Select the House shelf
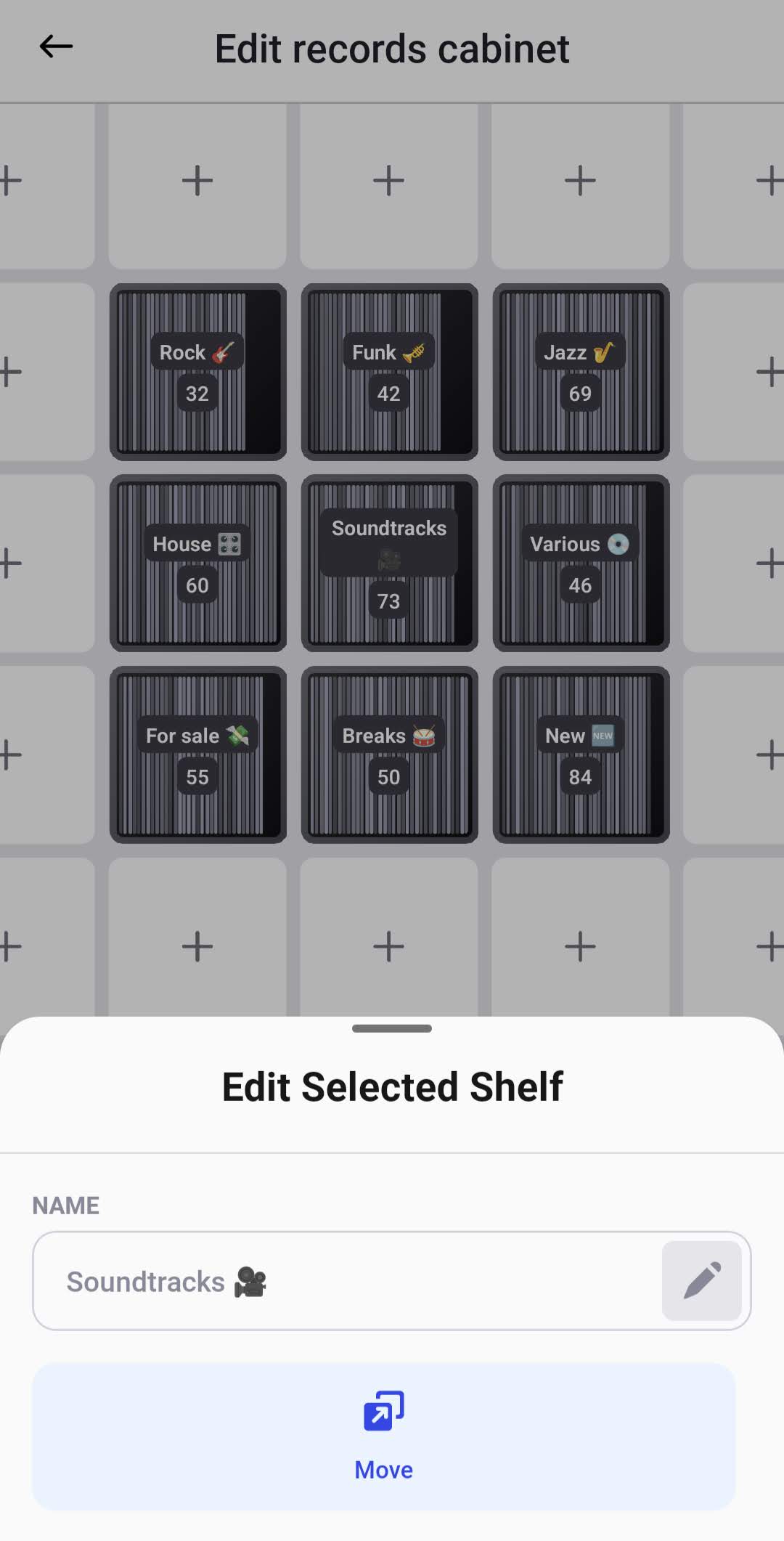784x1541 pixels. click(x=197, y=564)
